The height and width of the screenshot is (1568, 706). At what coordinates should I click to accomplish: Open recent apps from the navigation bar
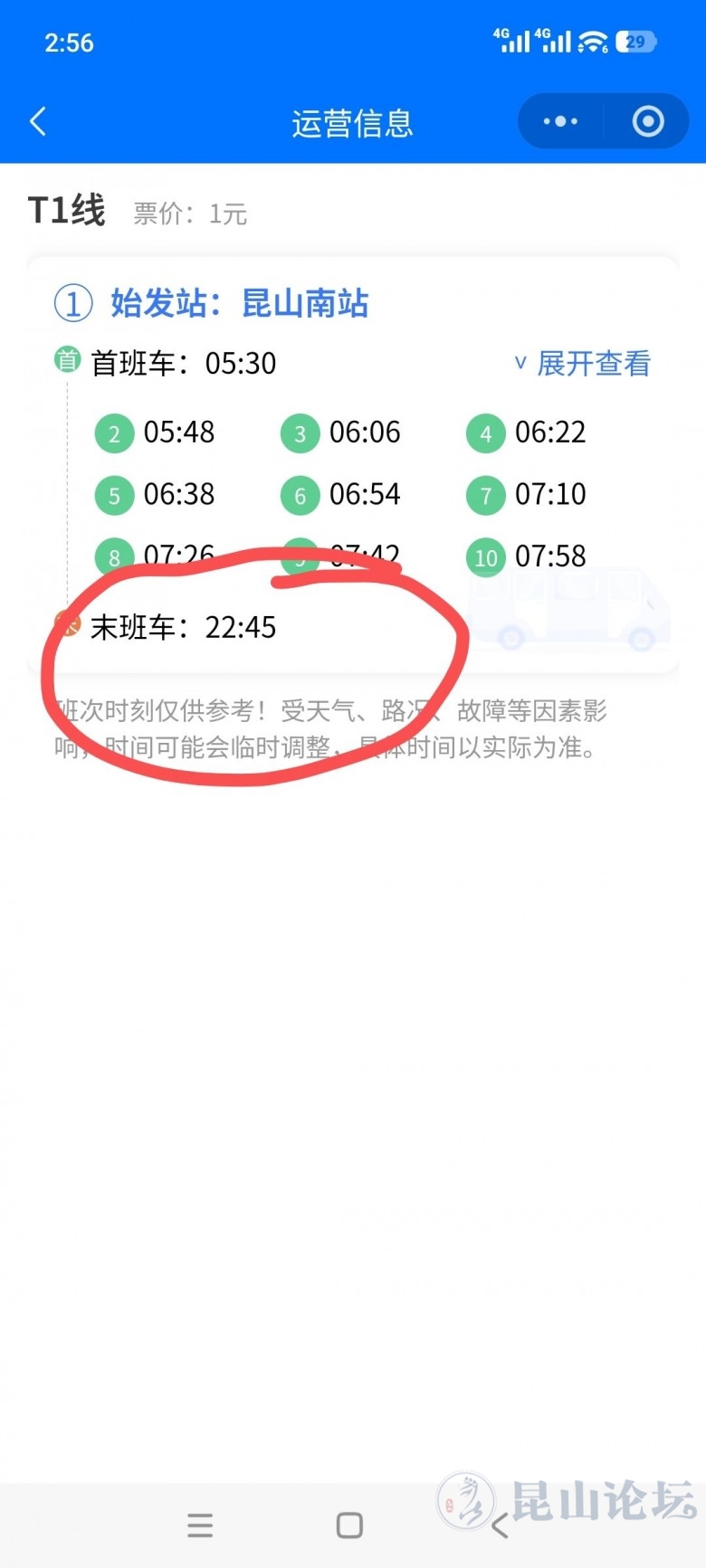click(x=200, y=1525)
